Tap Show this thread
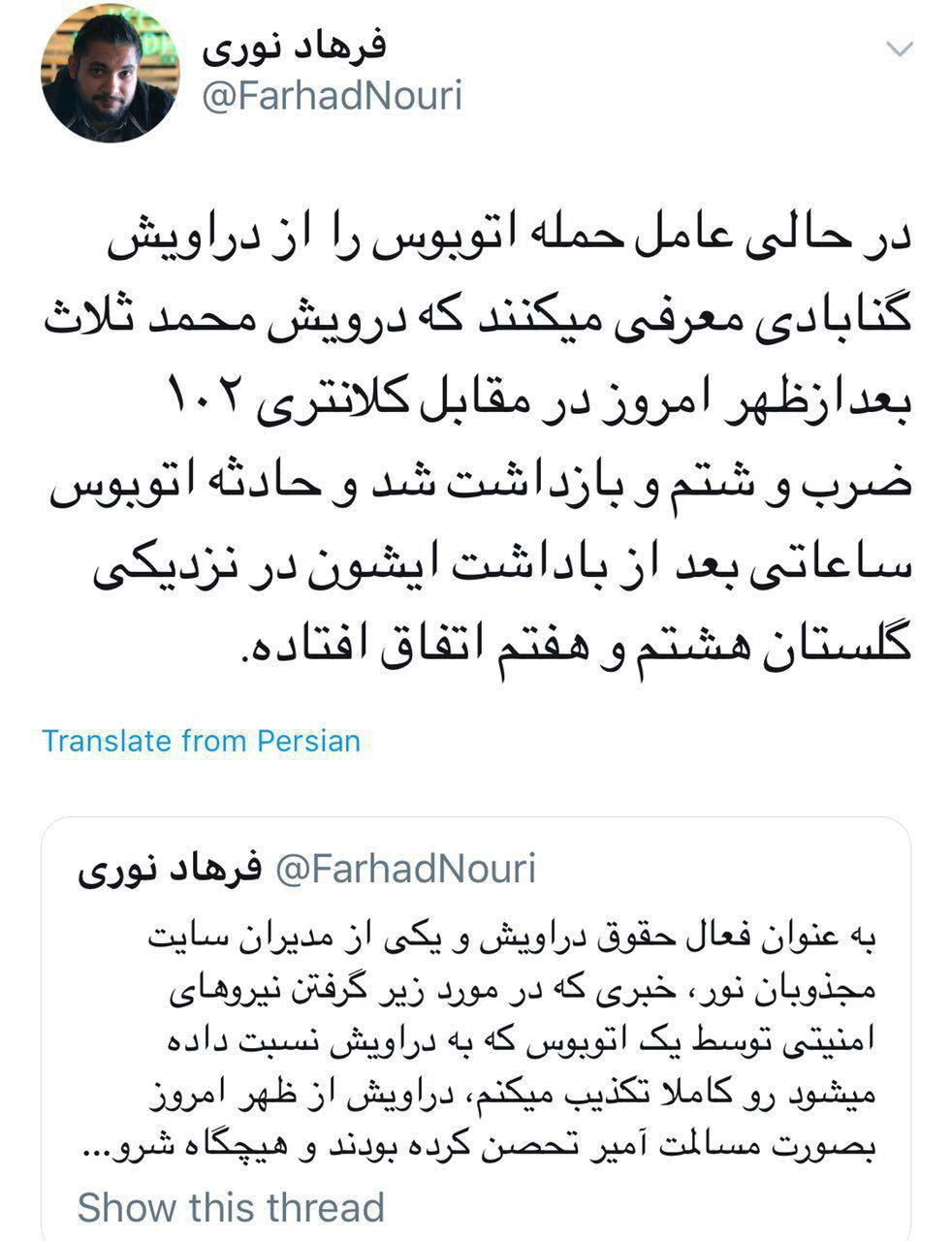This screenshot has width=952, height=1241. [x=231, y=1208]
